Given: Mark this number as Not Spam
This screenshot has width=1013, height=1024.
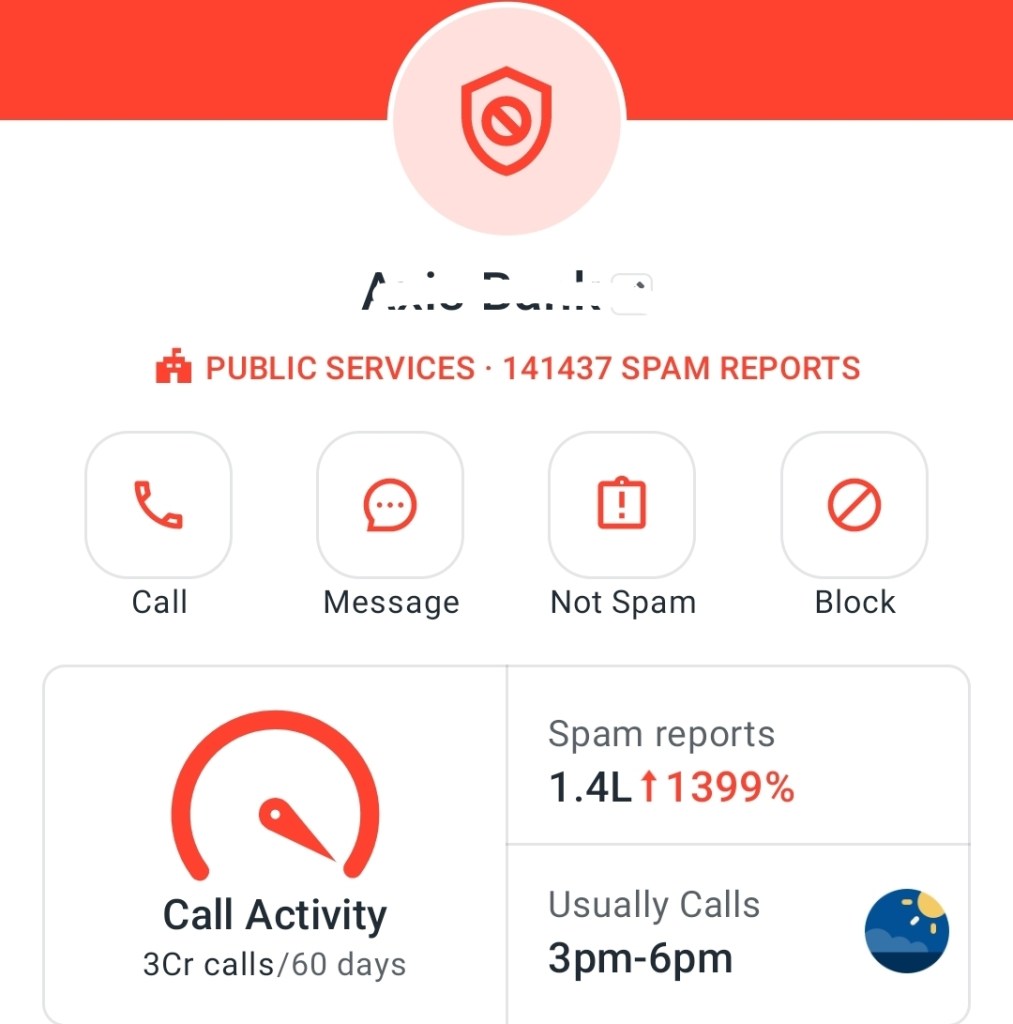Looking at the screenshot, I should tap(622, 505).
